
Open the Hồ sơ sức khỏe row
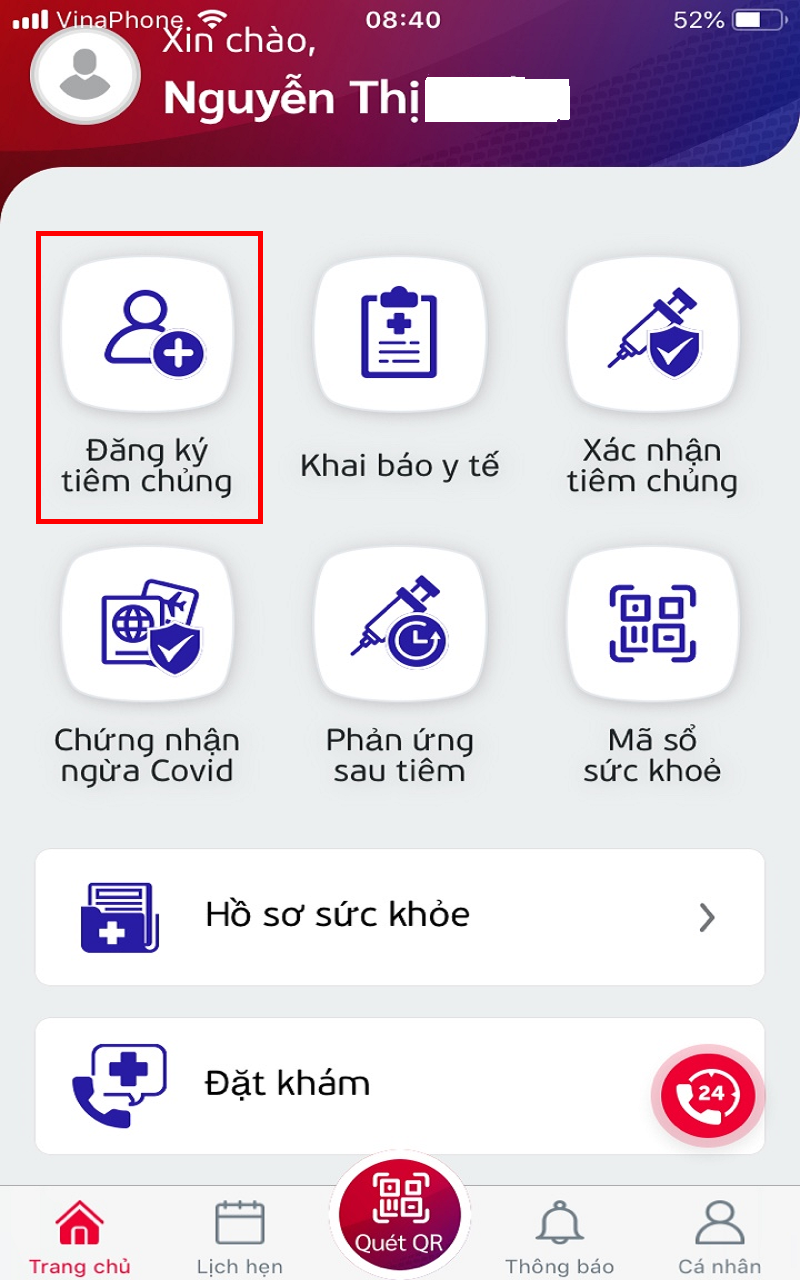[399, 916]
